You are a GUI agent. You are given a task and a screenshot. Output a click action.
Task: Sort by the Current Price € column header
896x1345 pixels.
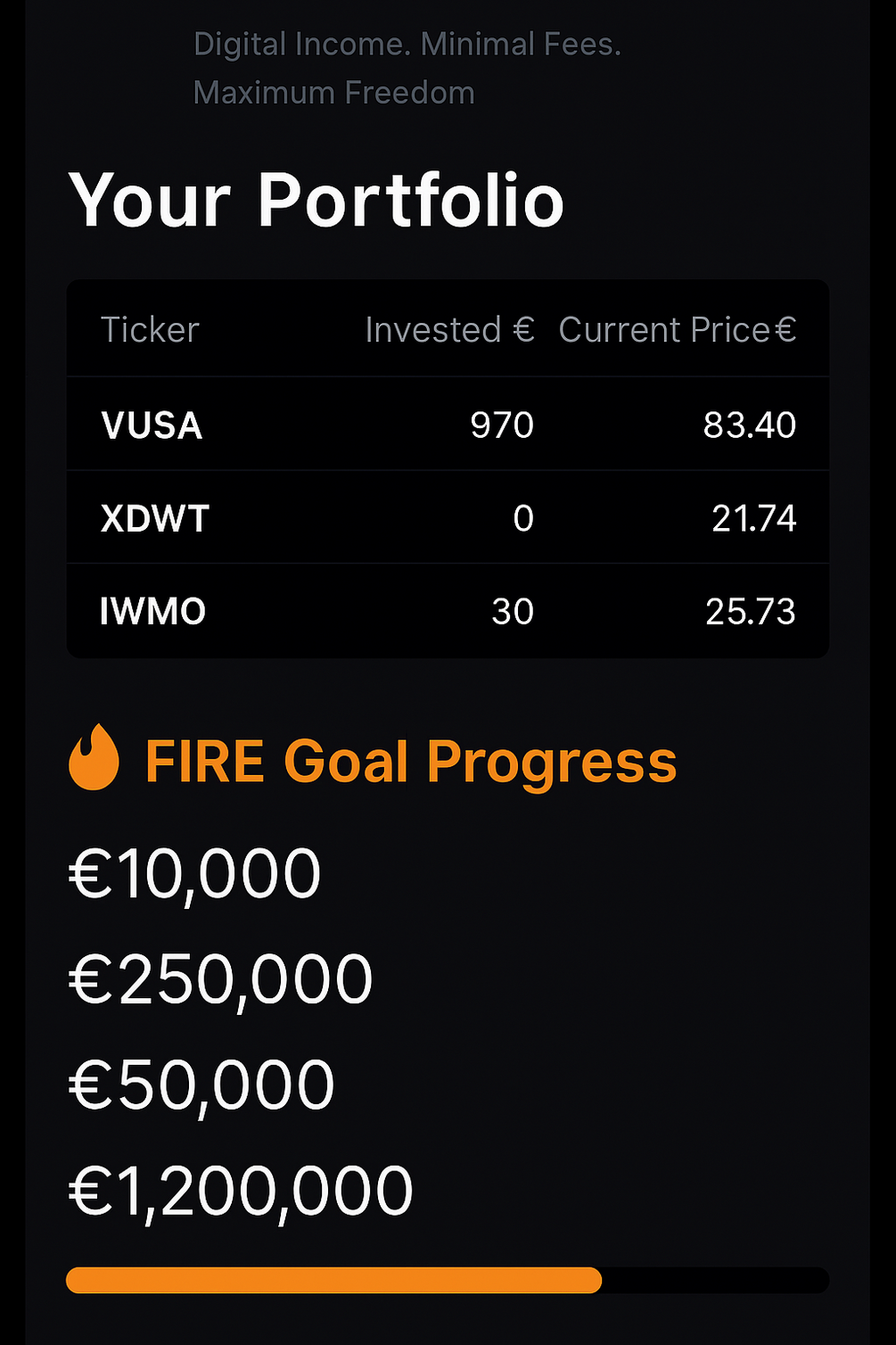[677, 329]
